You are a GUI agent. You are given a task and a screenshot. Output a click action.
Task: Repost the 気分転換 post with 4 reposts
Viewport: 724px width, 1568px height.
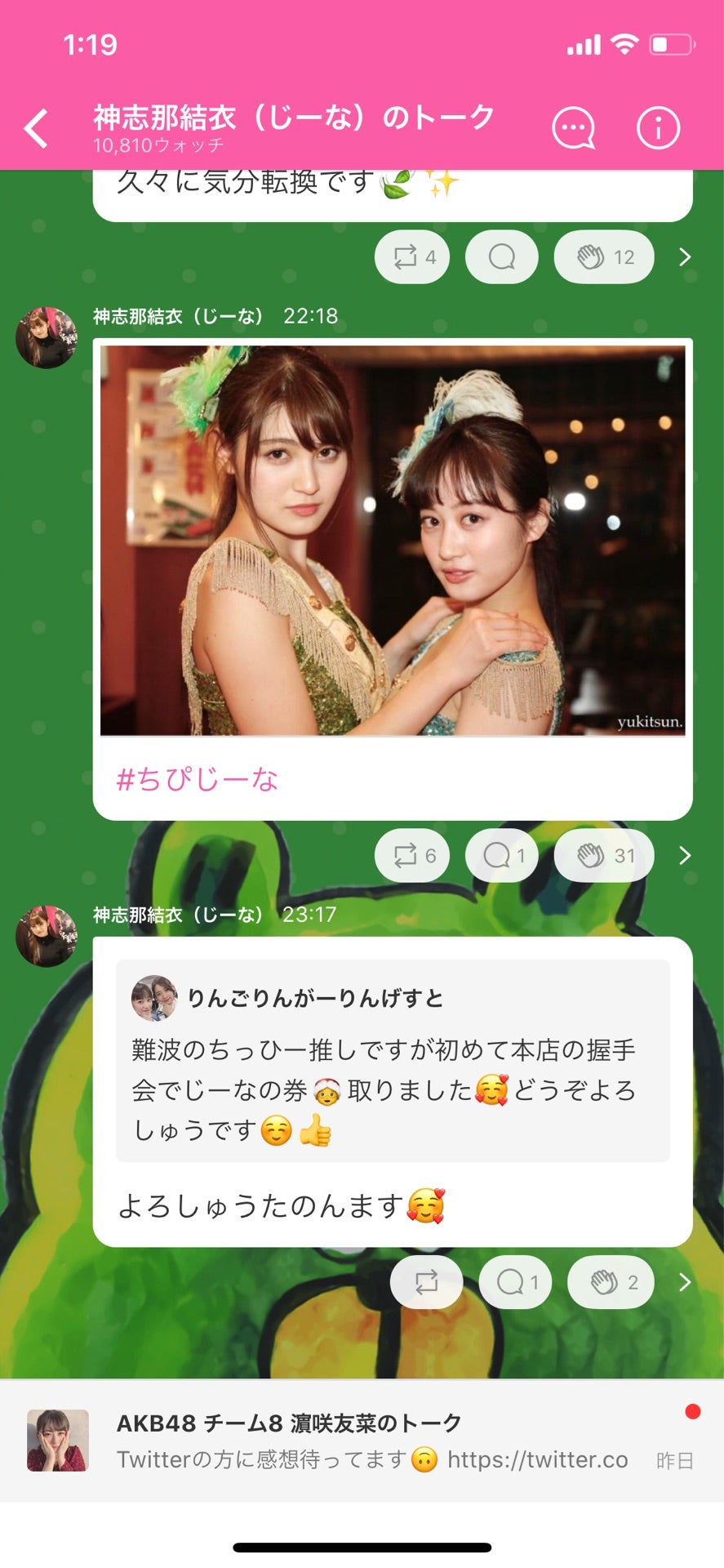pos(412,257)
